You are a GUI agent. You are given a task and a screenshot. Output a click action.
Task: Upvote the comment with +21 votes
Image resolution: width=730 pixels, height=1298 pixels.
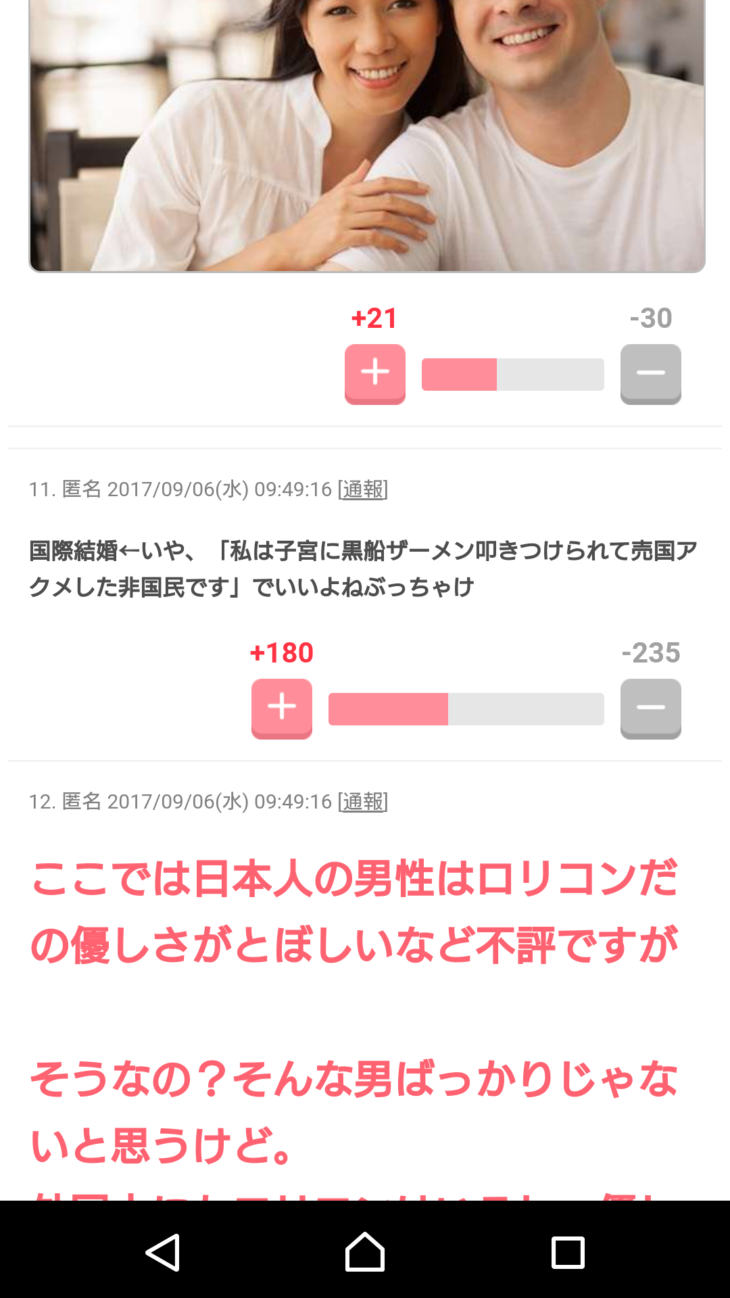coord(375,373)
